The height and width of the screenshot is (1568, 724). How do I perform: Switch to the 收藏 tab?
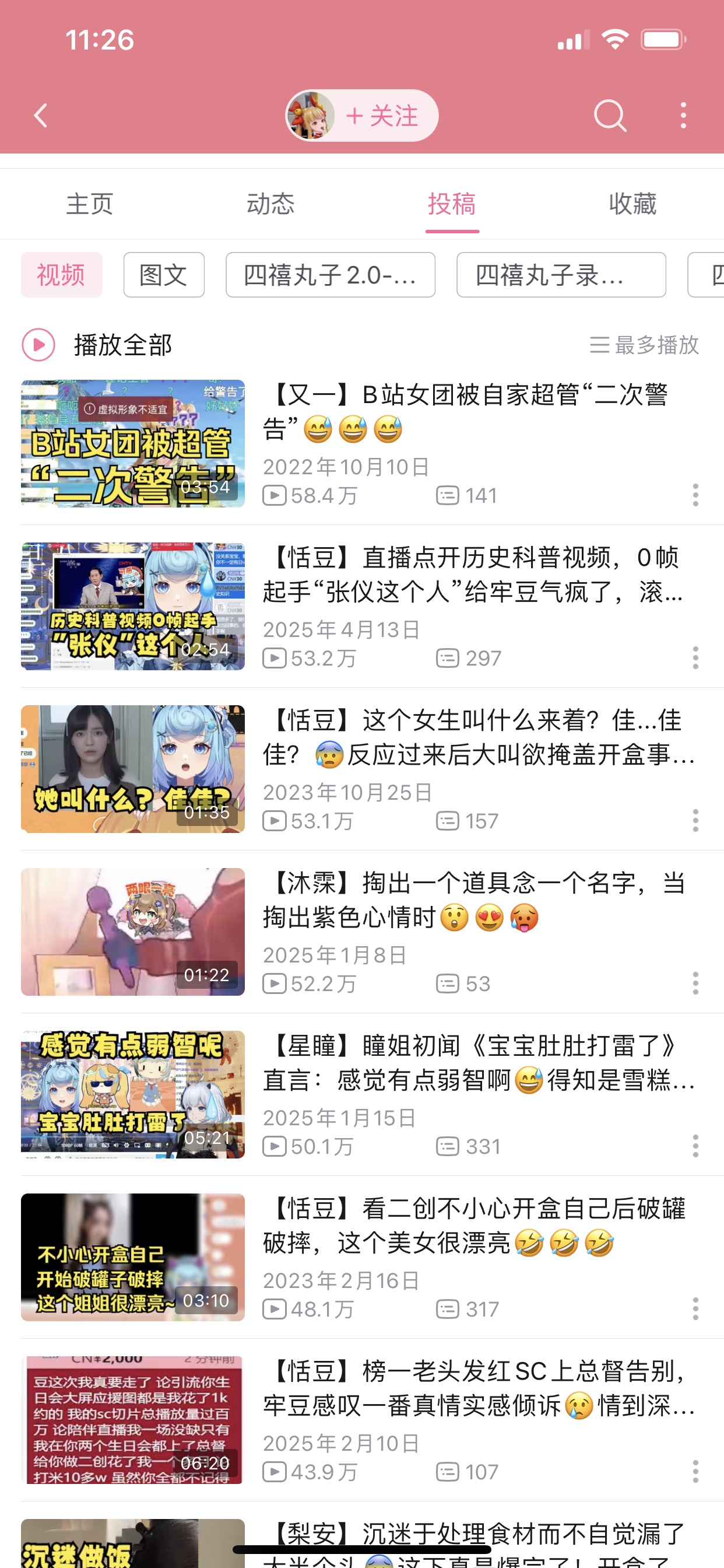pos(632,204)
